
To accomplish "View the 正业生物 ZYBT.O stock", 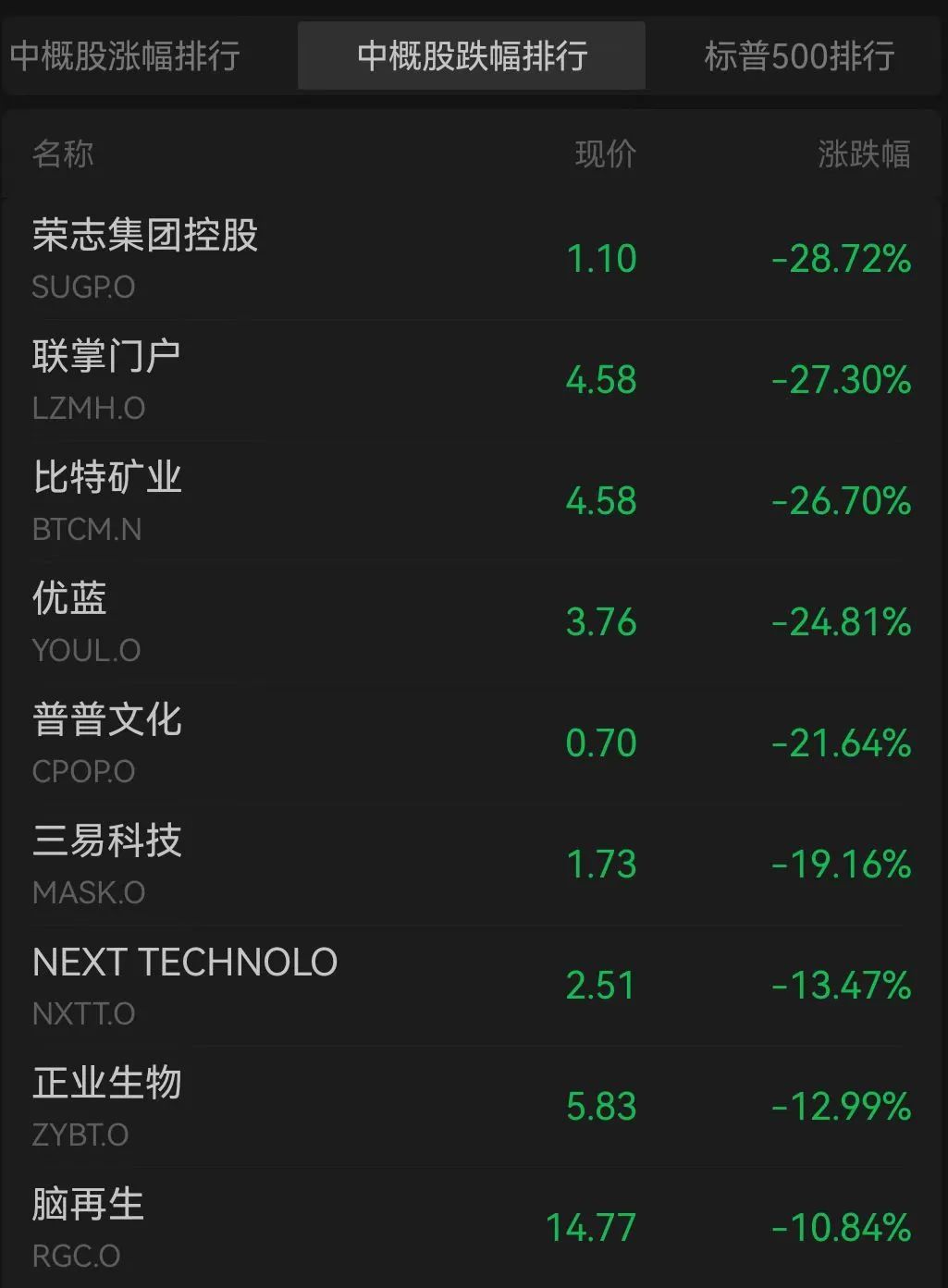I will click(472, 1107).
